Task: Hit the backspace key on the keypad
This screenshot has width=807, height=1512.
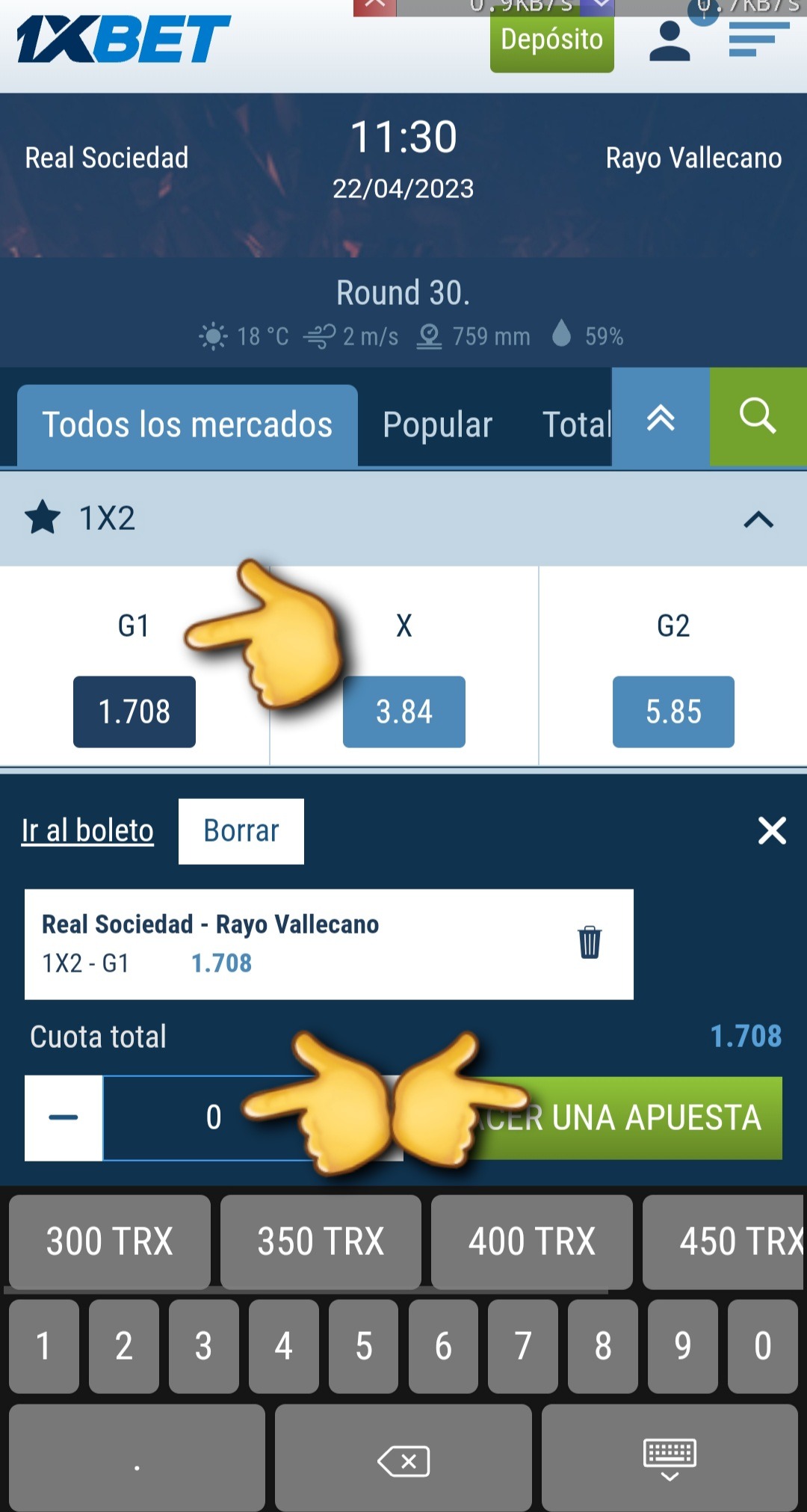Action: 403,1461
